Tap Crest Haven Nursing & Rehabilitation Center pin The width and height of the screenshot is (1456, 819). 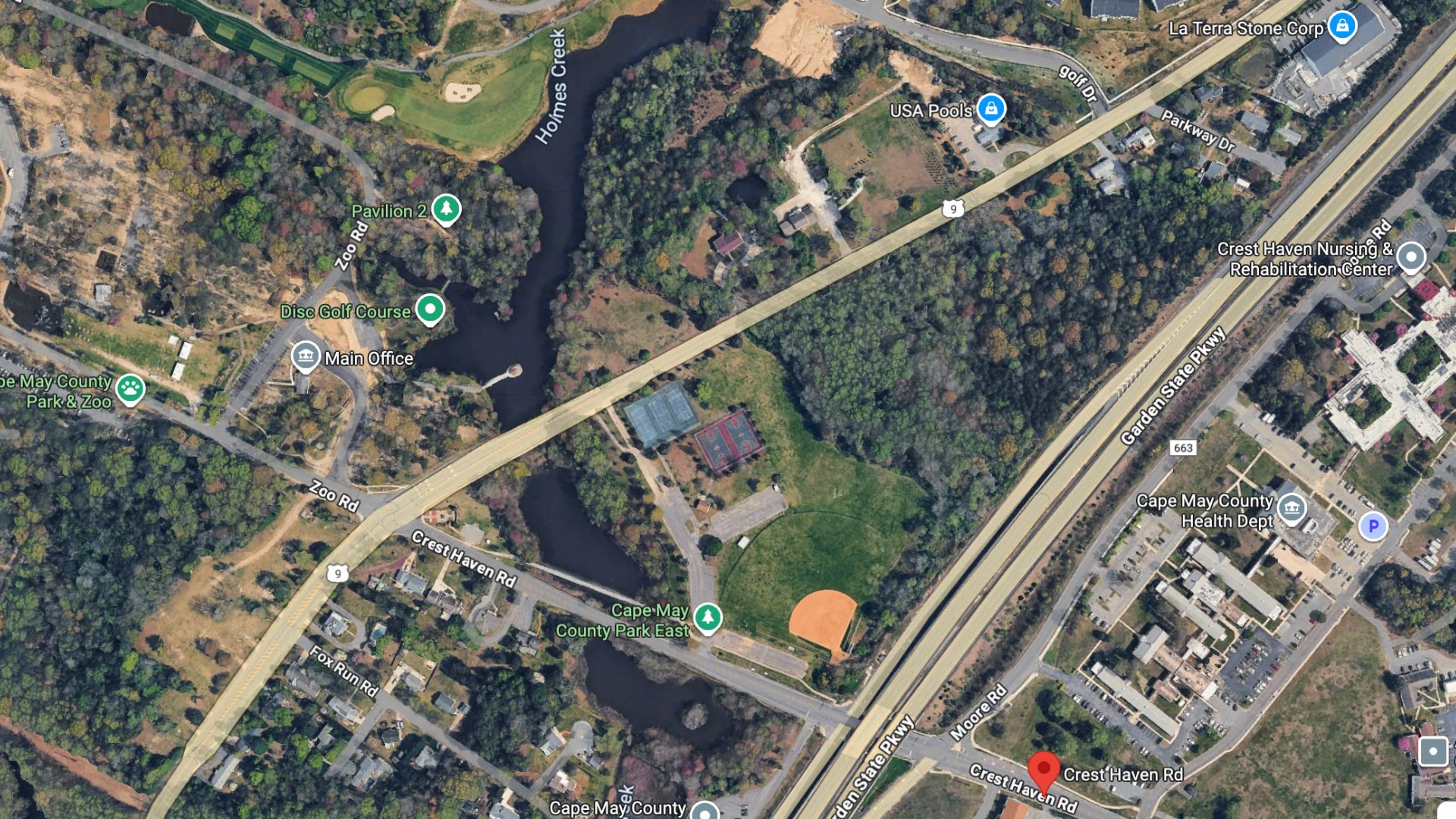click(x=1410, y=257)
